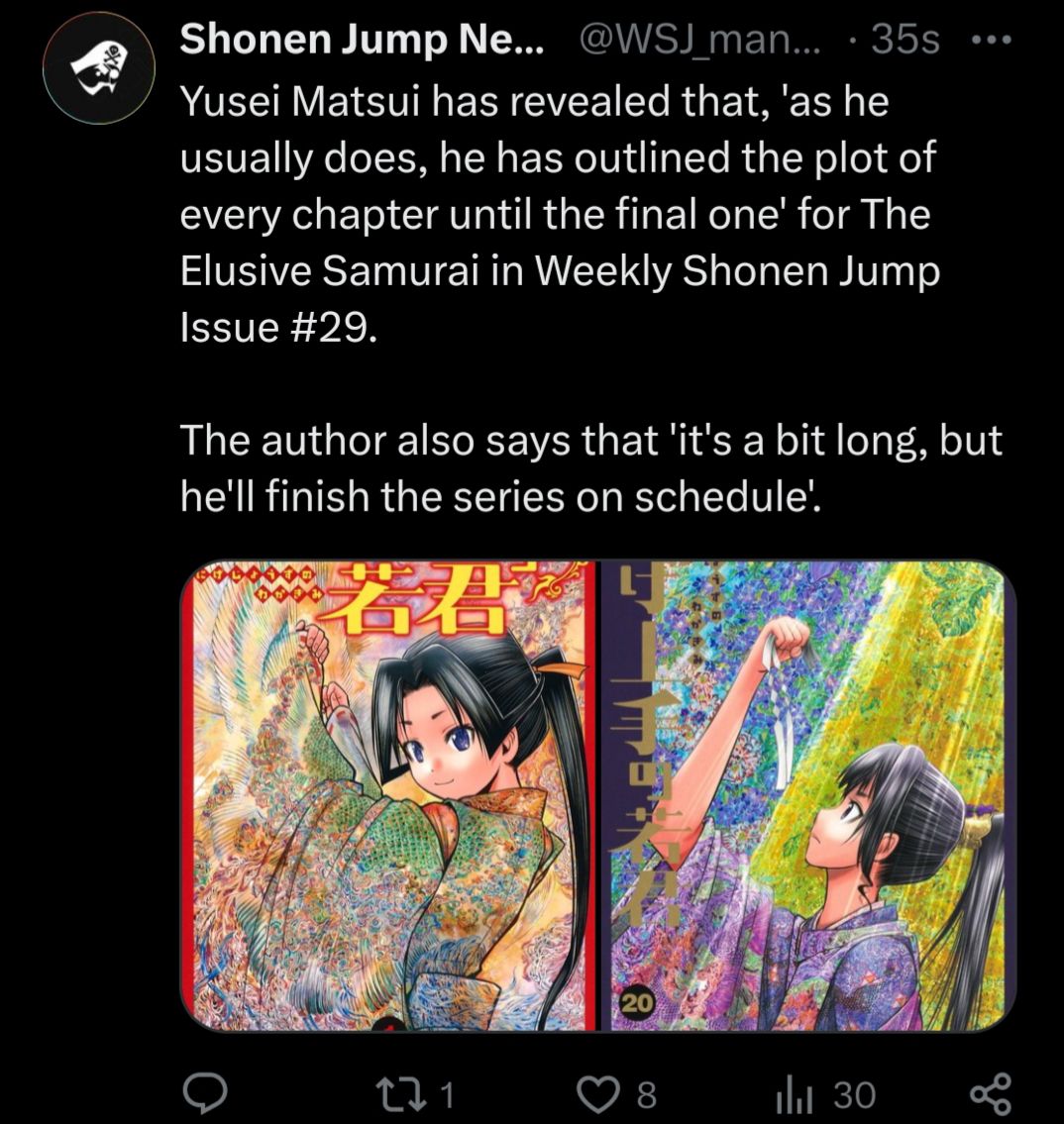Screen dimensions: 1064x1124
Task: View tweet analytics showing 30 views
Action: pos(824,1094)
